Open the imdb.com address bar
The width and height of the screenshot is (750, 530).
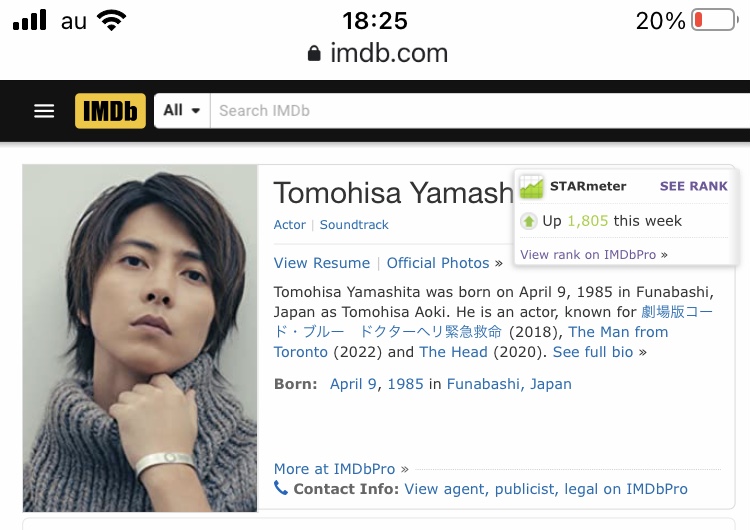pyautogui.click(x=378, y=53)
